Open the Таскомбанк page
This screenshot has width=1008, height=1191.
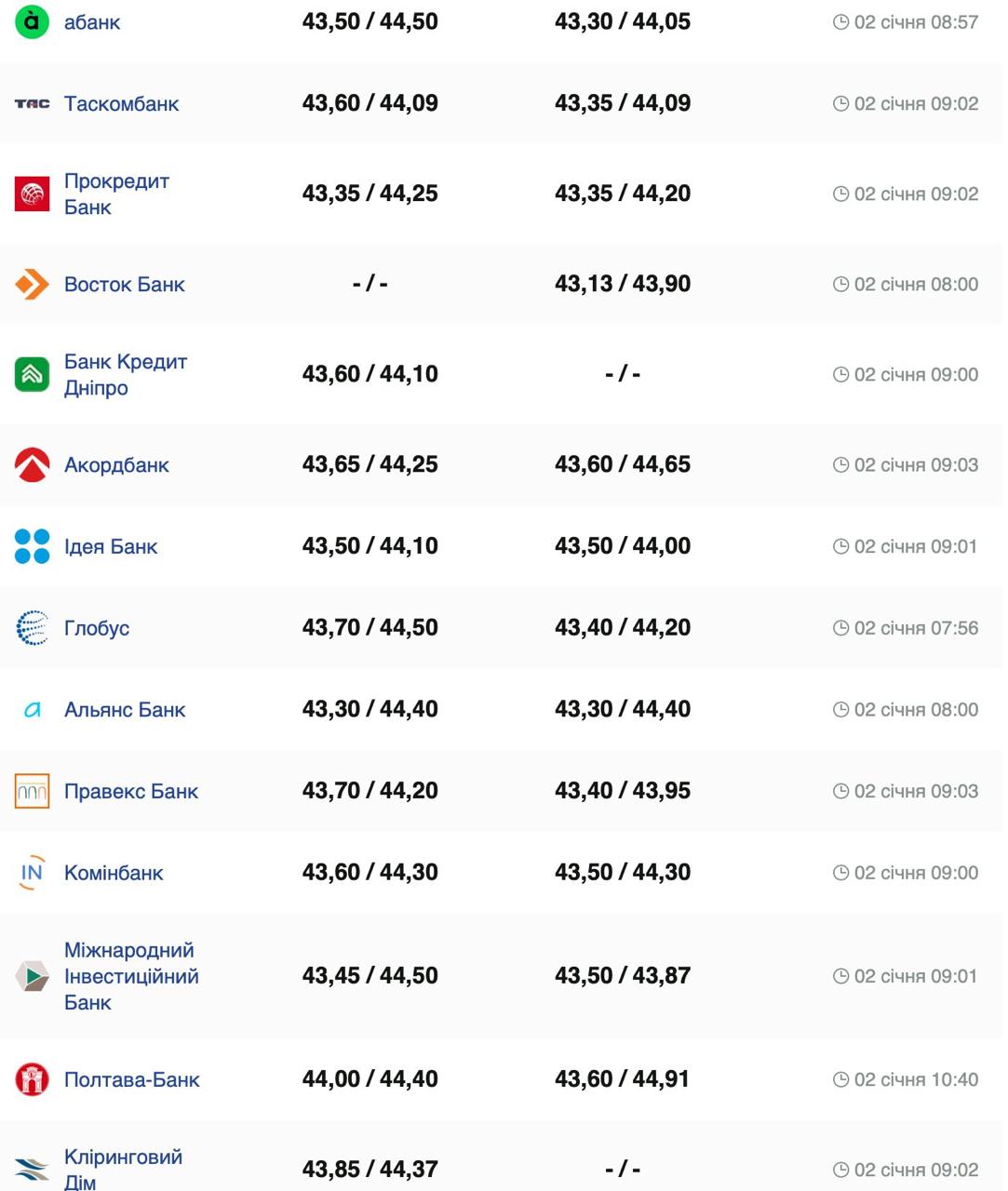[121, 103]
